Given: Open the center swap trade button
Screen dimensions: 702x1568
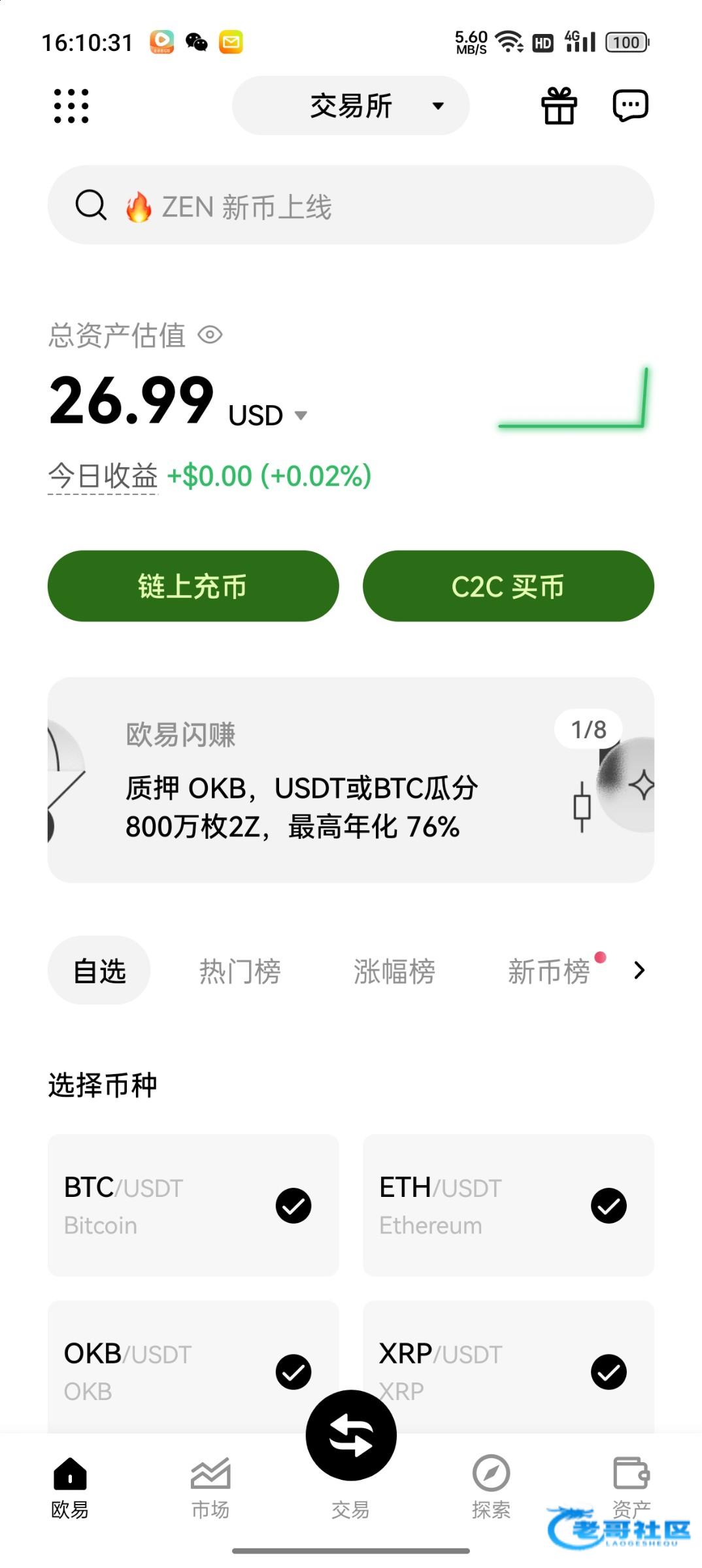Looking at the screenshot, I should [x=351, y=1435].
